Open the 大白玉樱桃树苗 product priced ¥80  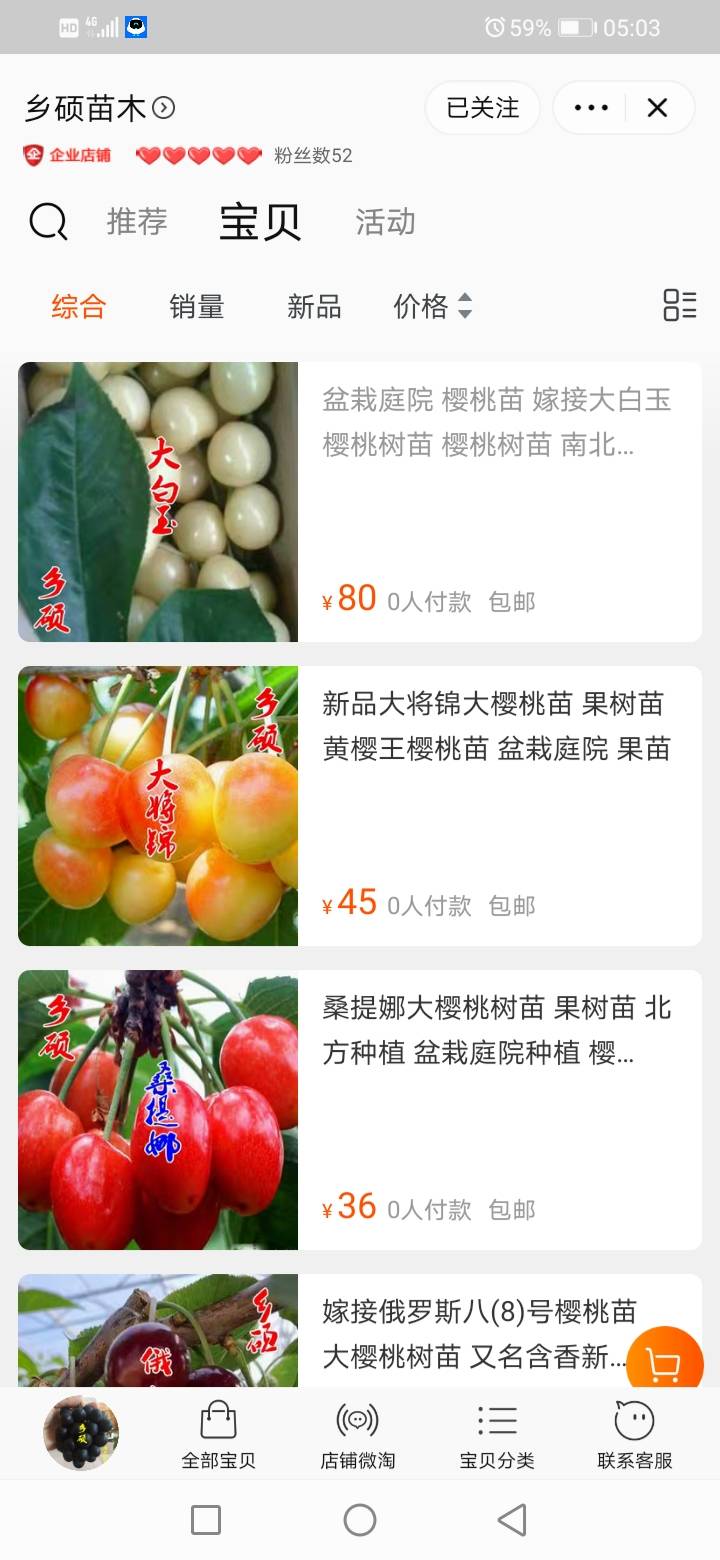360,502
